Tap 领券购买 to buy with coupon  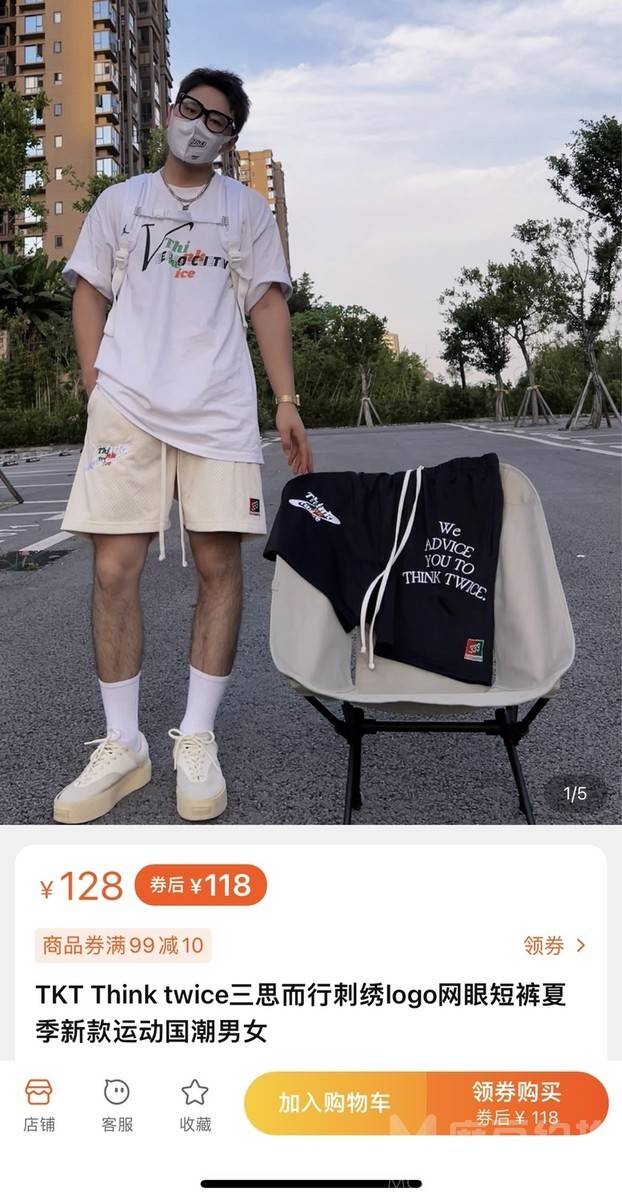[x=517, y=1103]
